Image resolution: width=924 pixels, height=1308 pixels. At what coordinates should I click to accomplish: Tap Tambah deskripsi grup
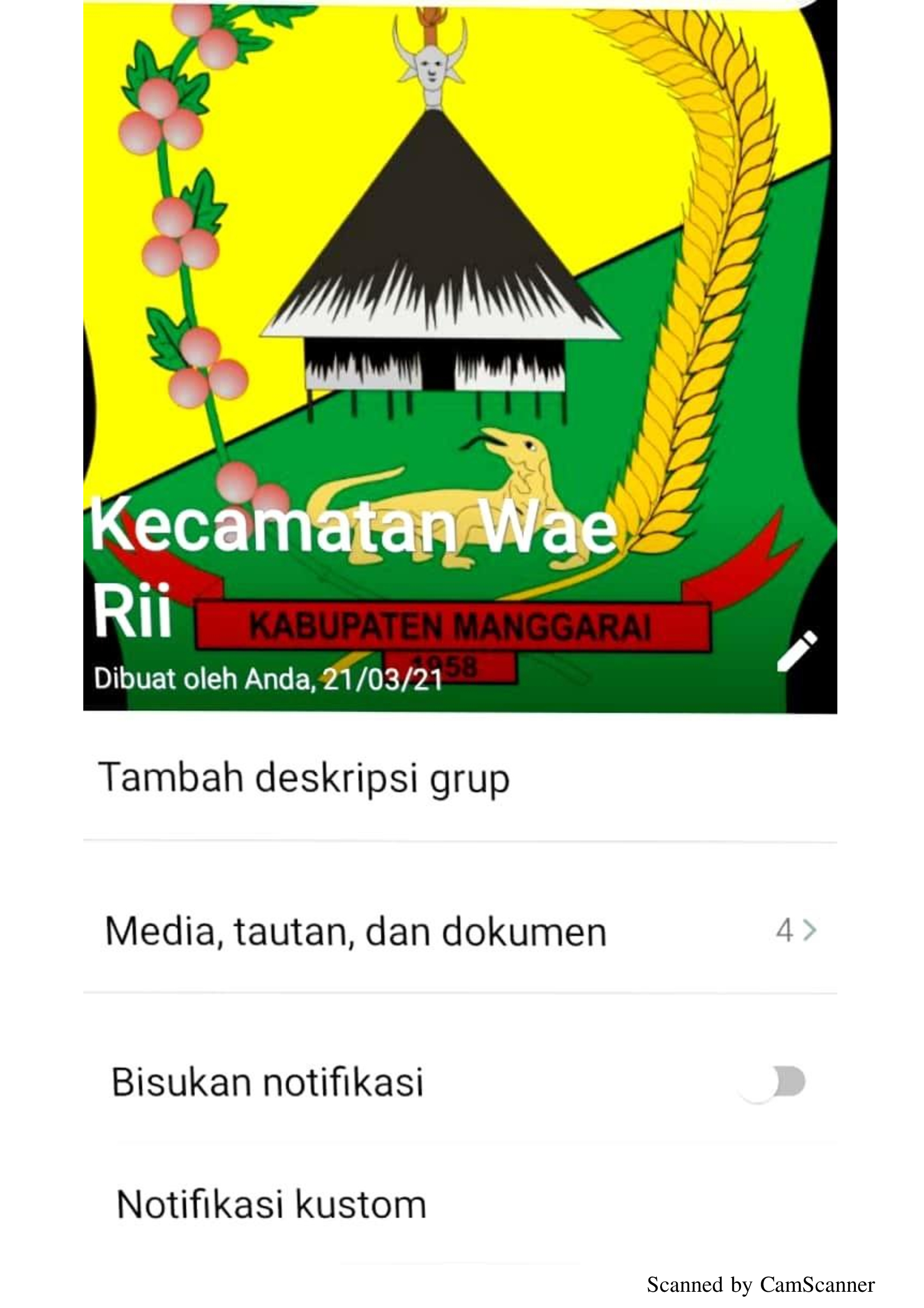click(304, 778)
